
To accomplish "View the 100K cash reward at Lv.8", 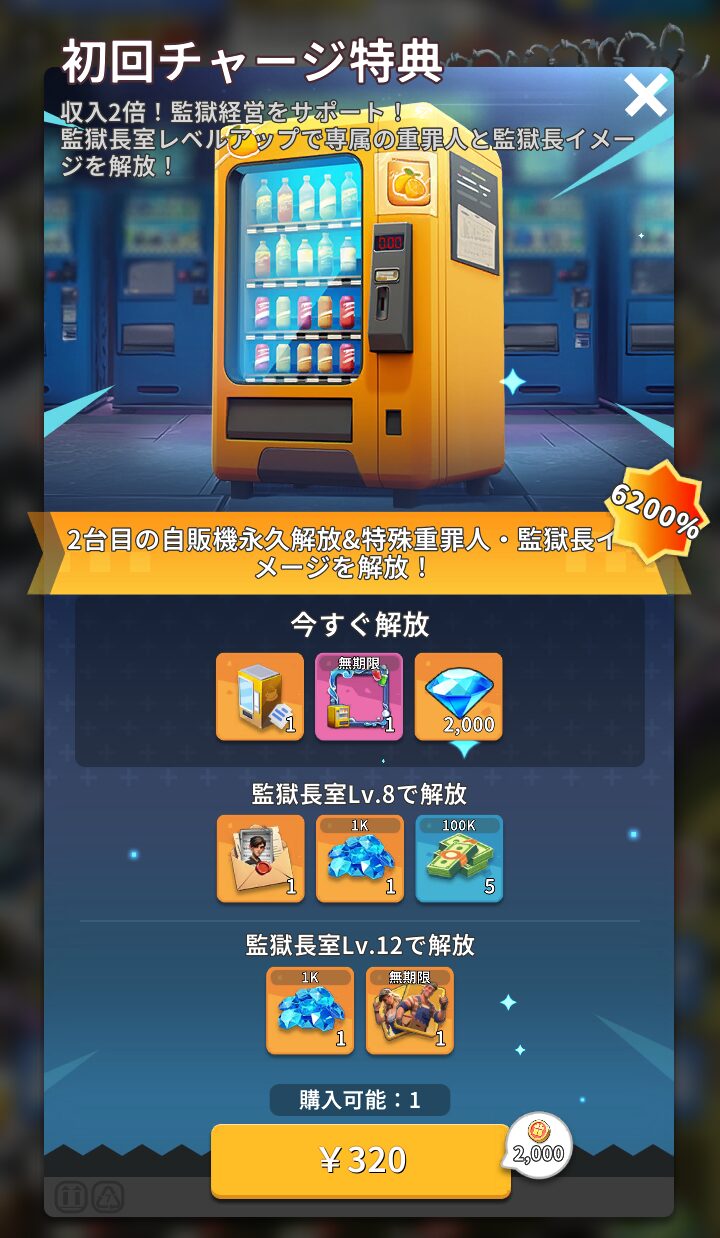I will (459, 859).
